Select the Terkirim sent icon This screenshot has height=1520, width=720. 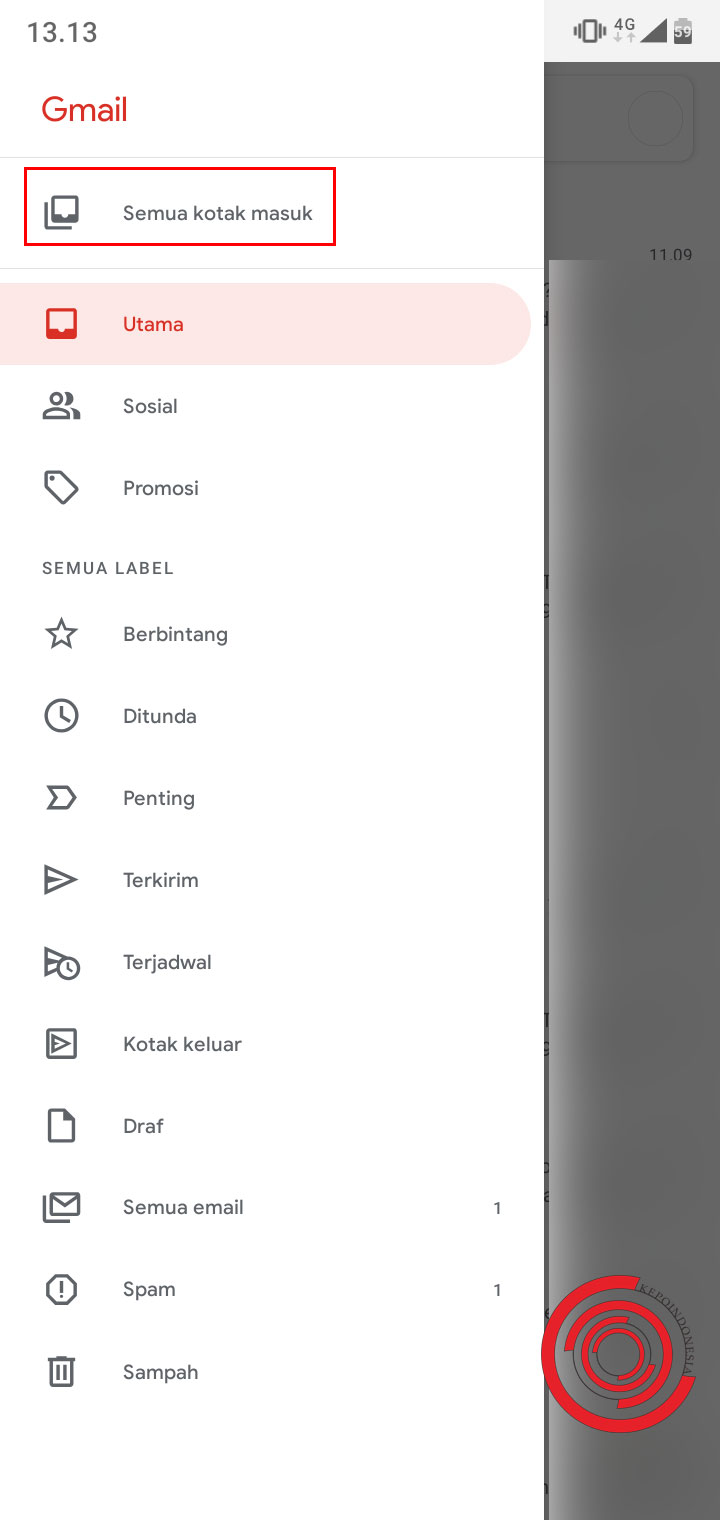61,879
